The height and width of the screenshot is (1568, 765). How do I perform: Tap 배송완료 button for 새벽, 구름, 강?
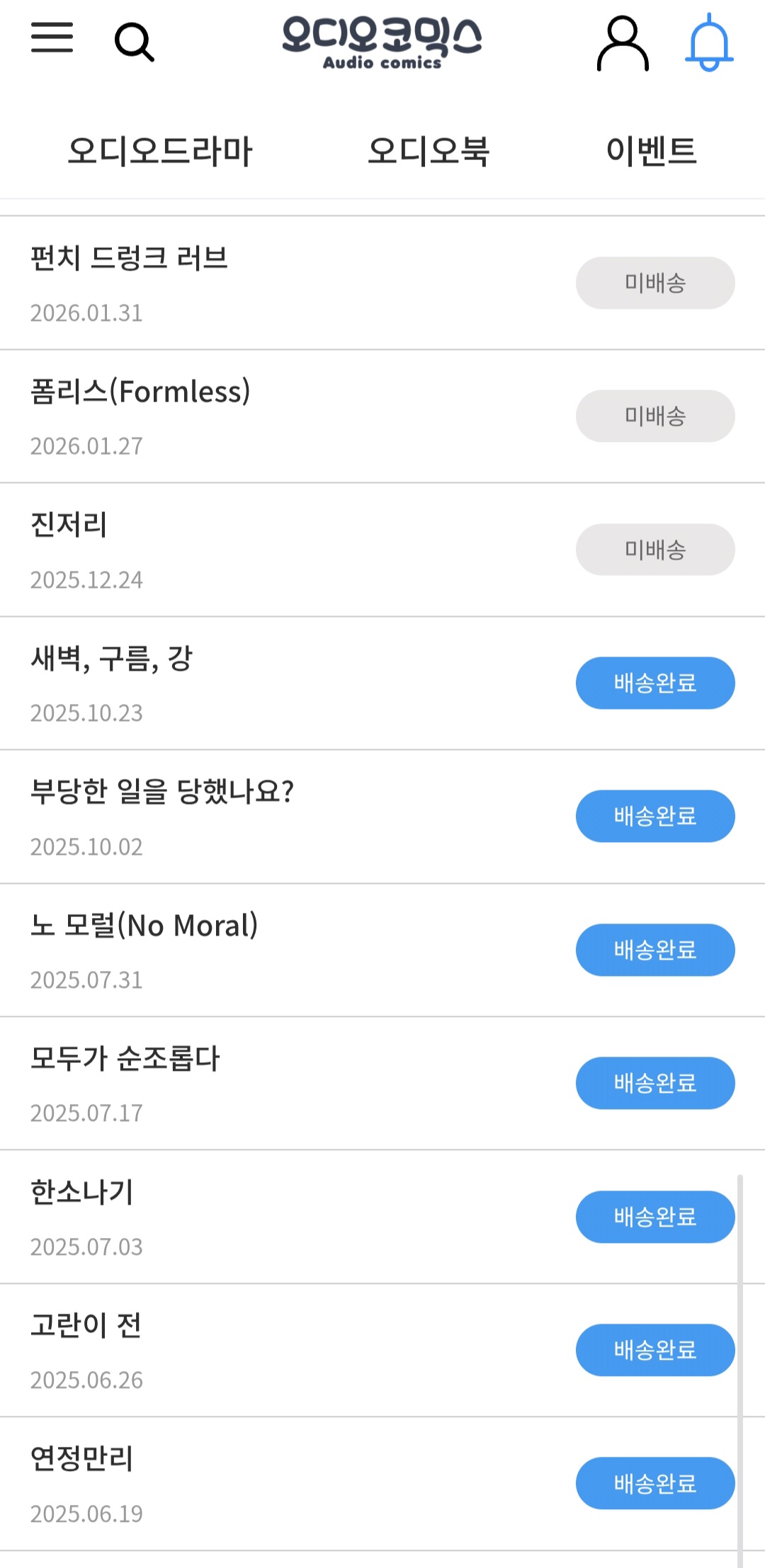[655, 683]
